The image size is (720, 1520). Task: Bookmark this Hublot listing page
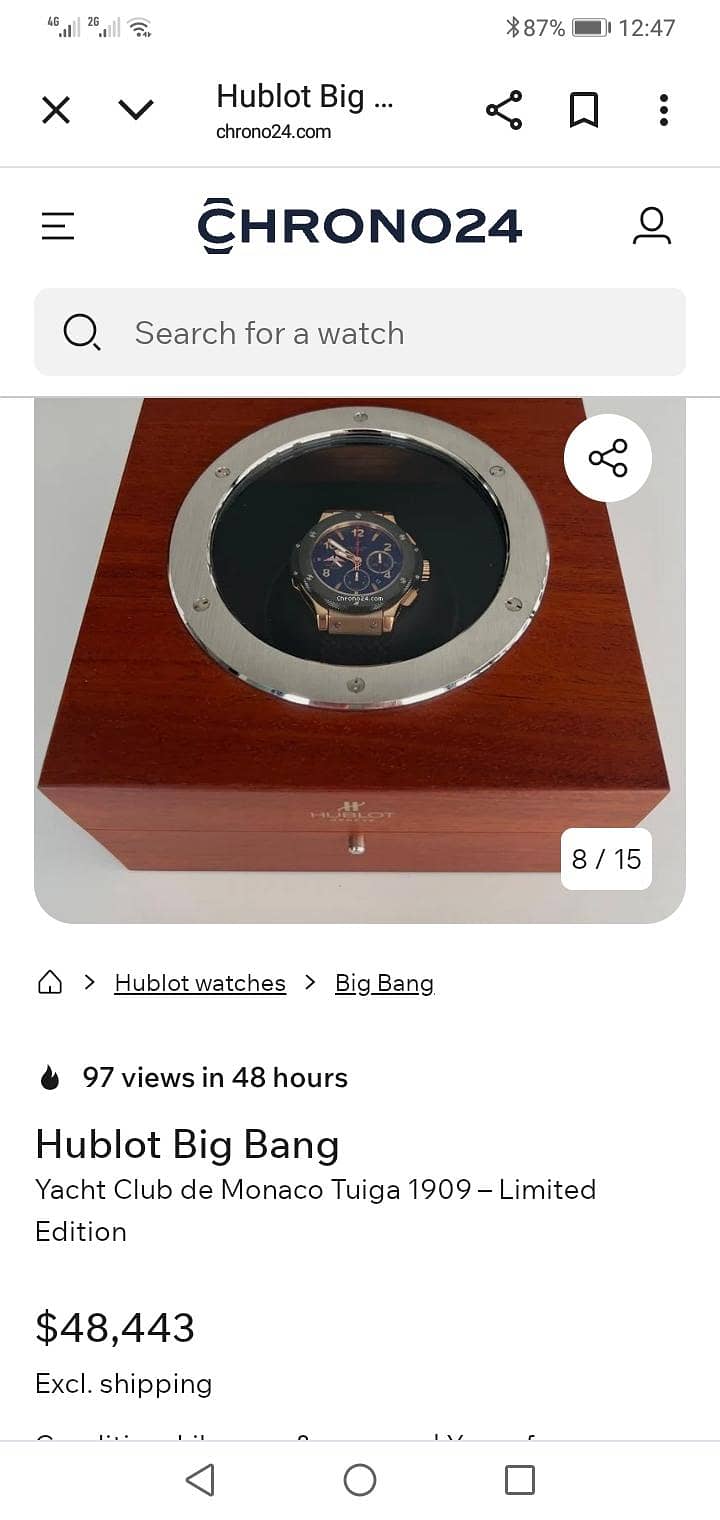585,110
